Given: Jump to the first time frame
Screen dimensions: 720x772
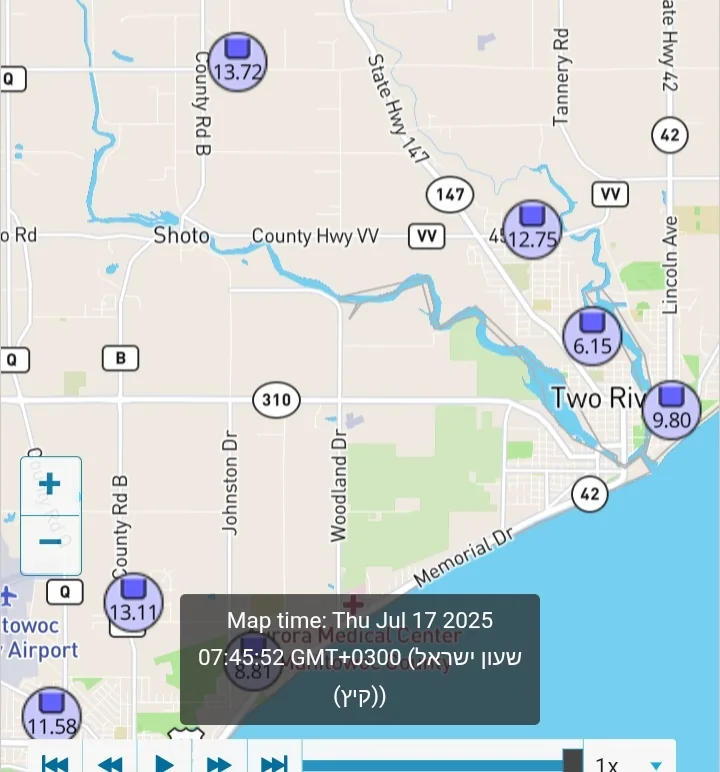Looking at the screenshot, I should point(55,762).
